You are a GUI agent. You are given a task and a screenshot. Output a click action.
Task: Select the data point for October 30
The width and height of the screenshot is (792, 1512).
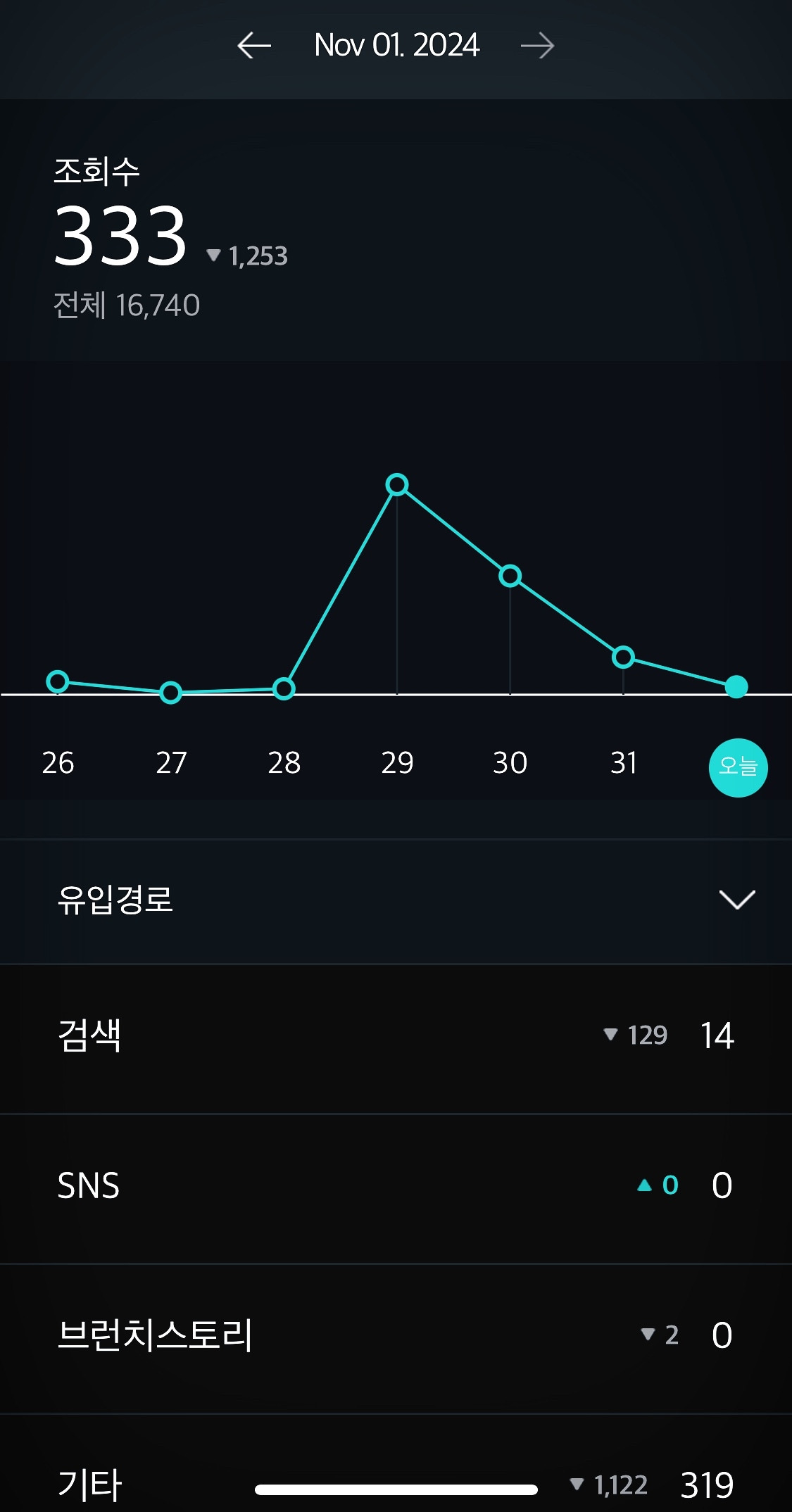510,577
